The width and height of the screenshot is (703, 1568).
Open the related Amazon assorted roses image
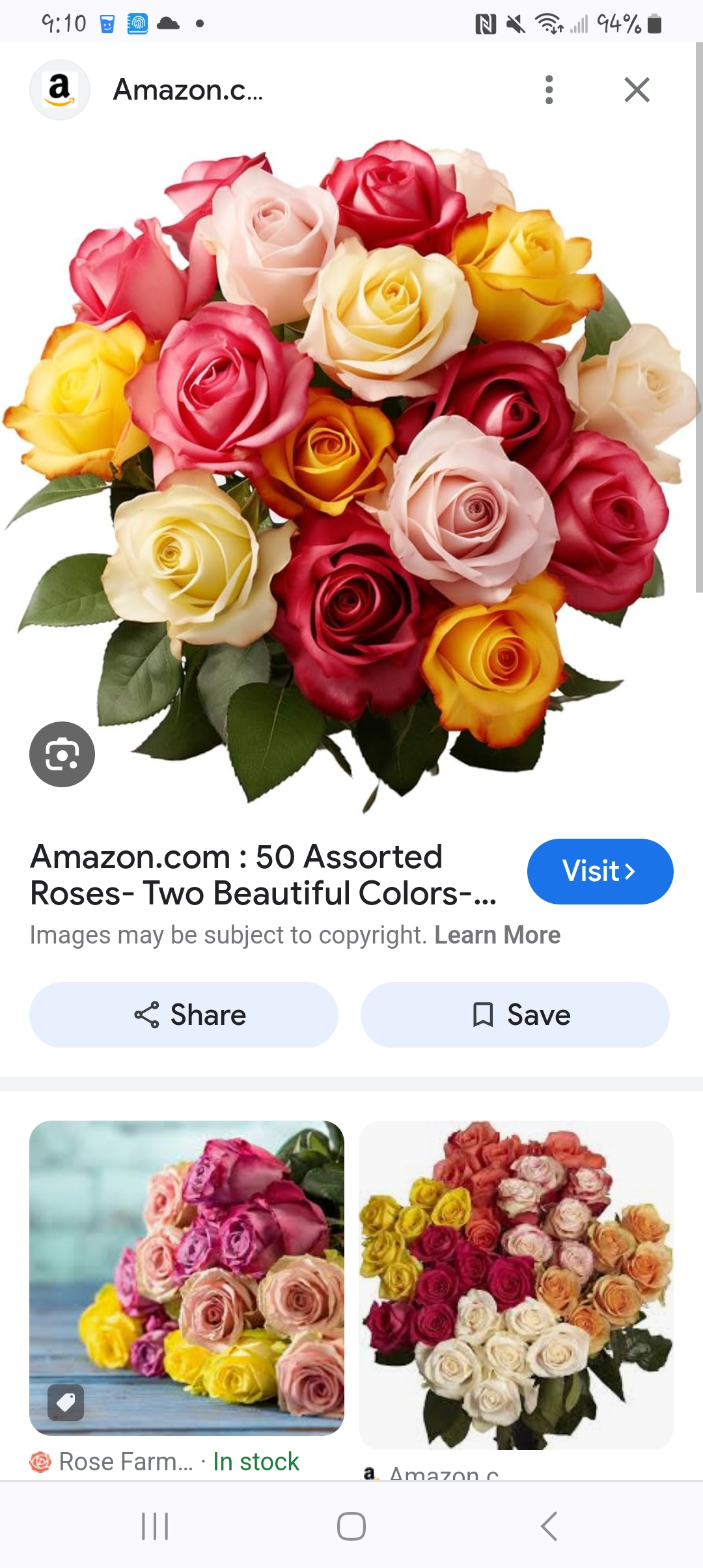(516, 1283)
